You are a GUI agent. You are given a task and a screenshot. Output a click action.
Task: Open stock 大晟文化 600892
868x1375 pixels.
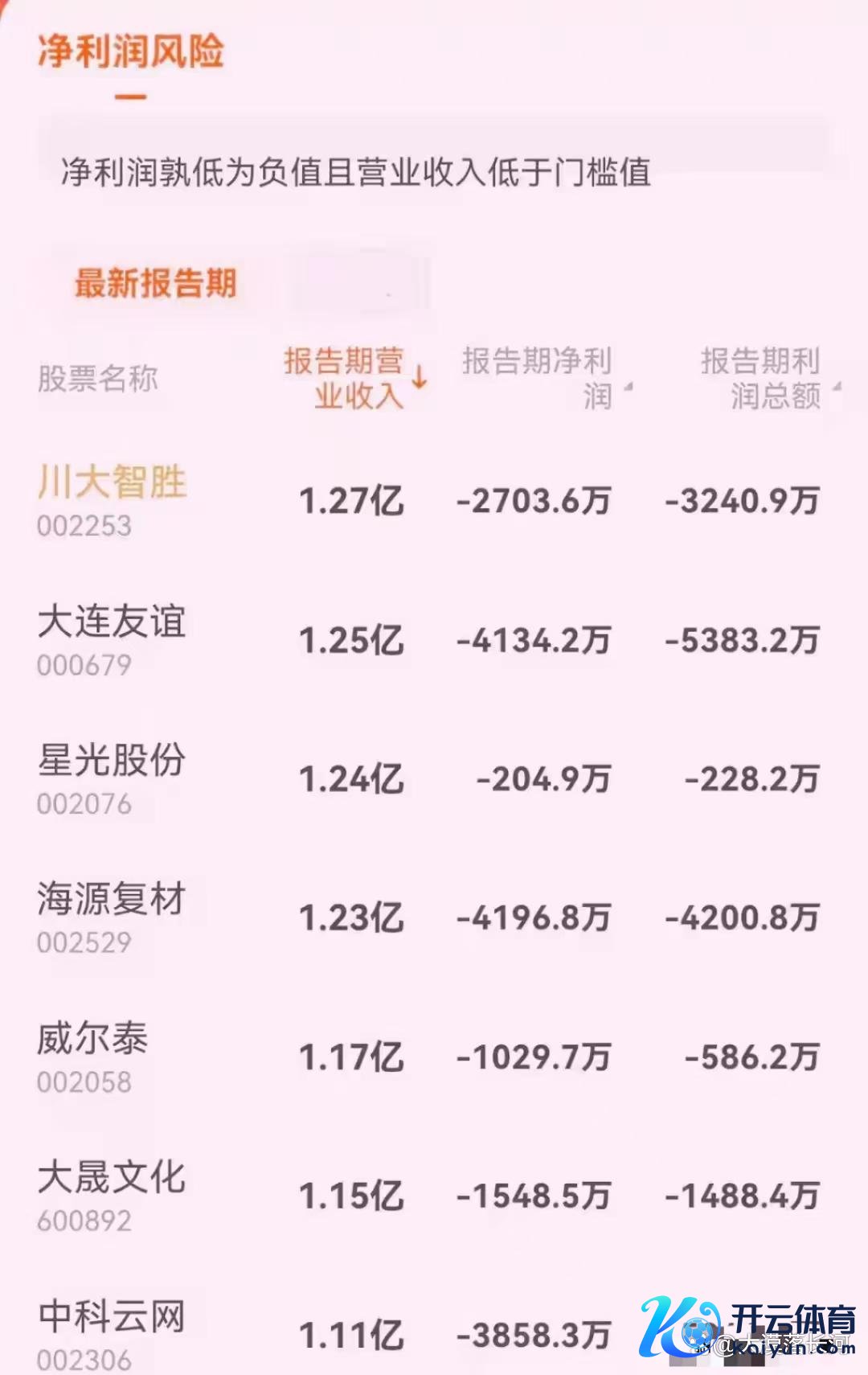112,1196
